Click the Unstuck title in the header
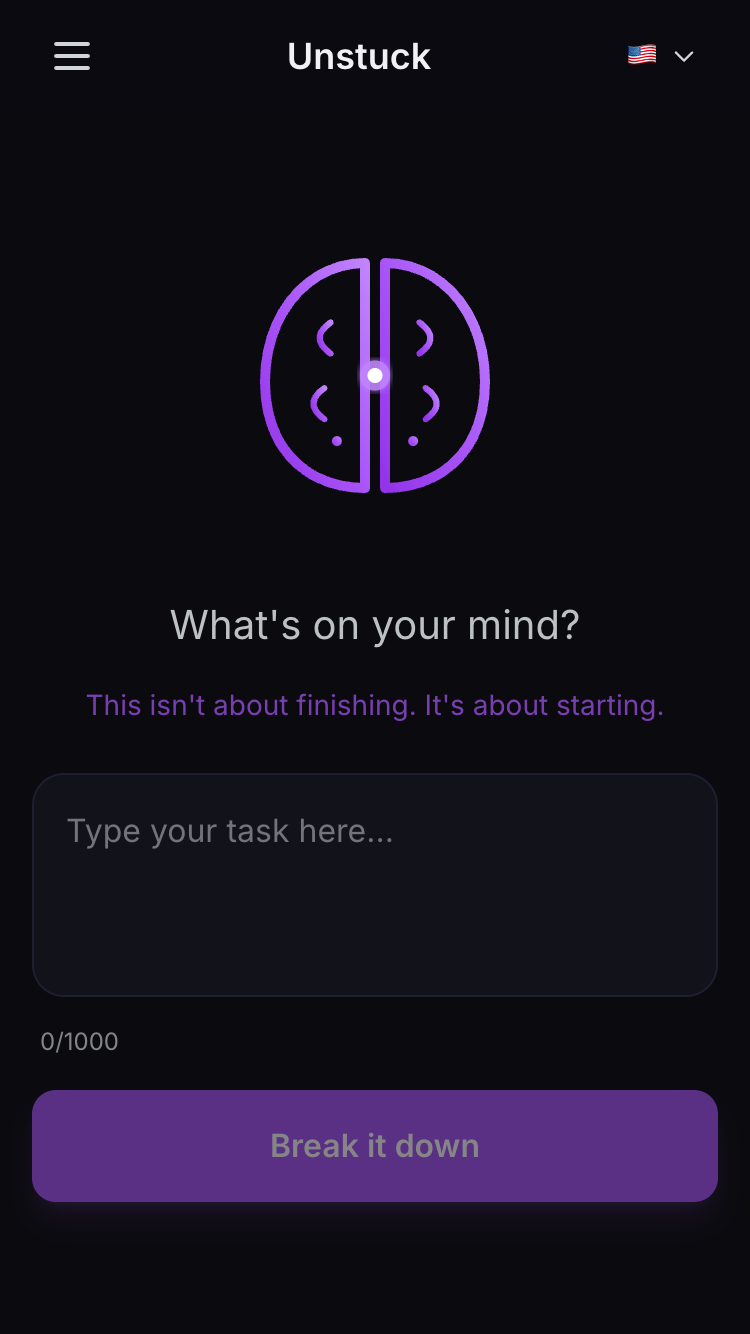Image resolution: width=750 pixels, height=1334 pixels. point(358,56)
